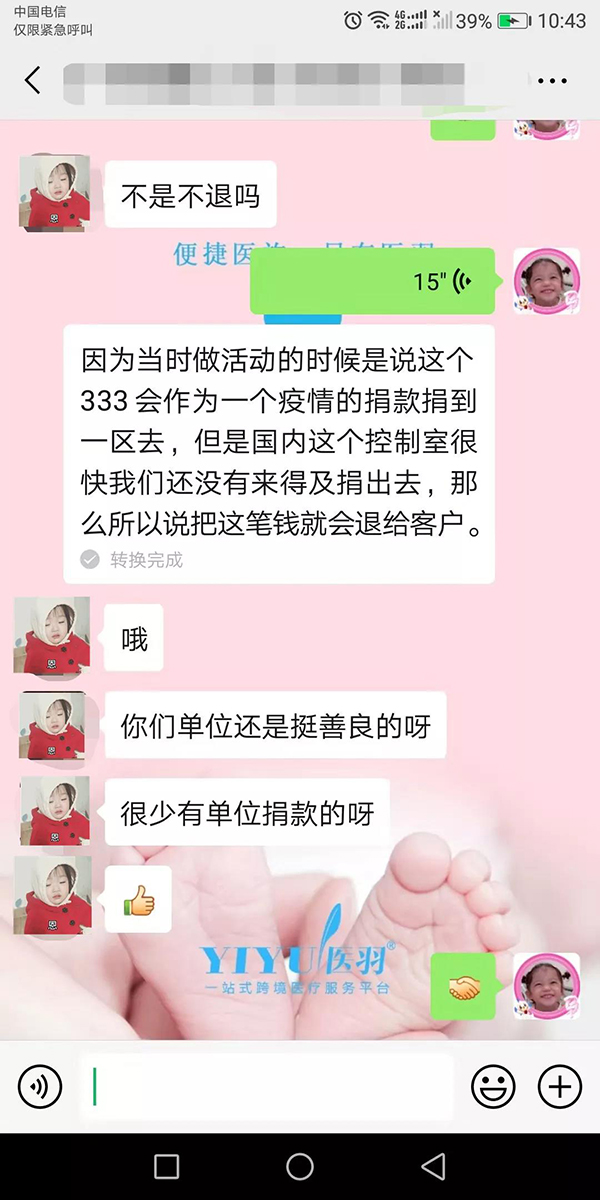
Task: Go back to the chat list
Action: coord(33,81)
